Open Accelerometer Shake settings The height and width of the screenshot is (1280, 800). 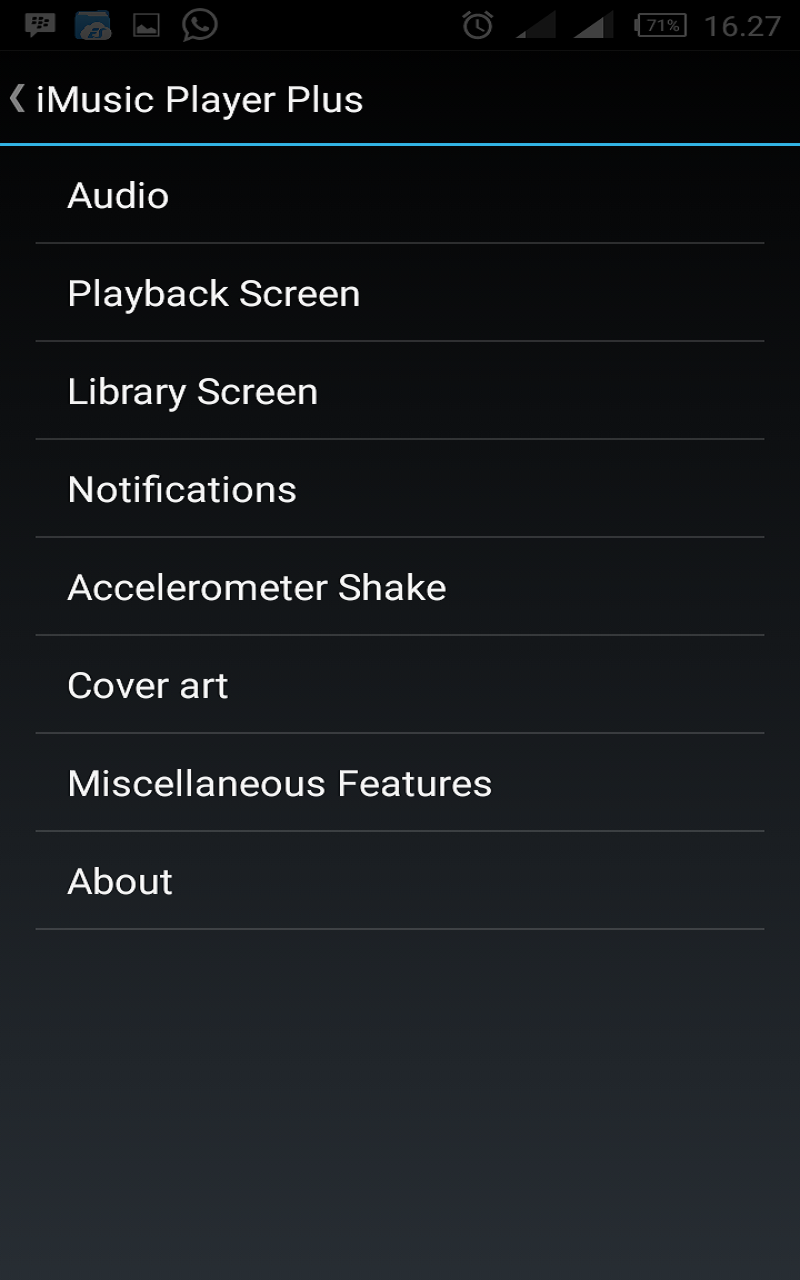tap(256, 587)
